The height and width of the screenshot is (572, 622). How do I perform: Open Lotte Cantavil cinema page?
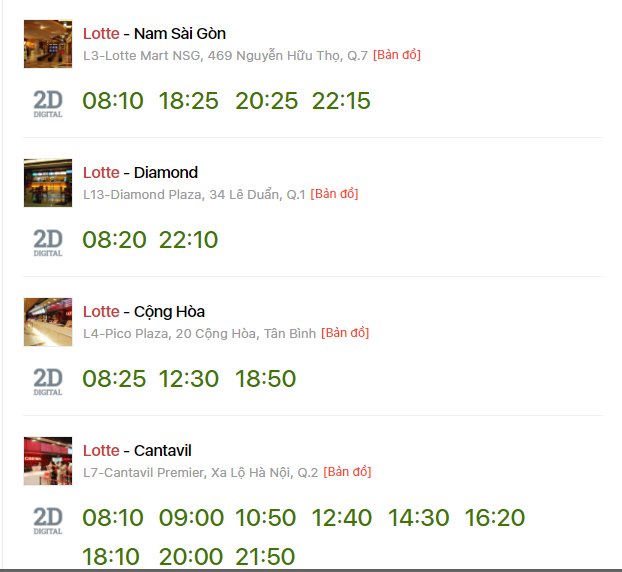148,450
